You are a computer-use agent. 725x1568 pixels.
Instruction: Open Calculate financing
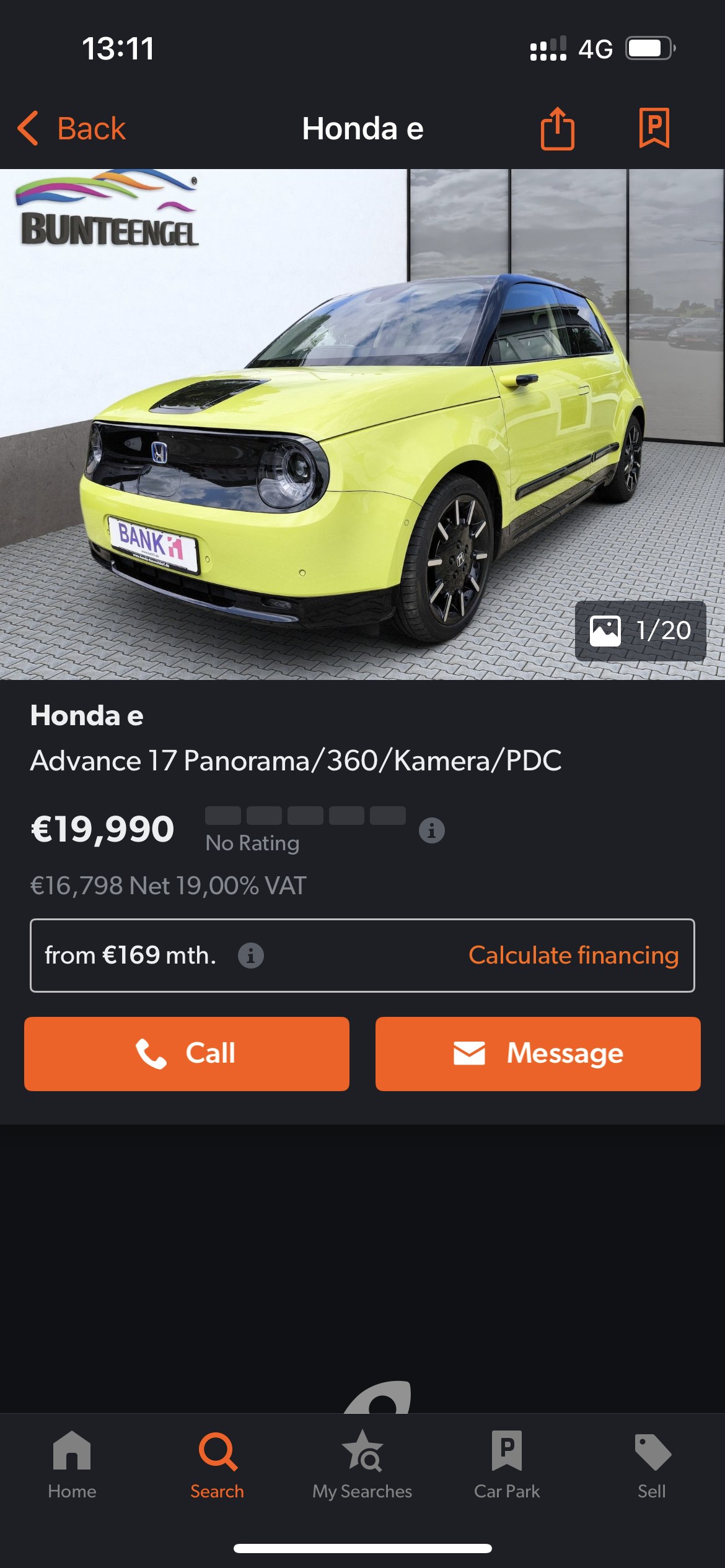click(573, 956)
